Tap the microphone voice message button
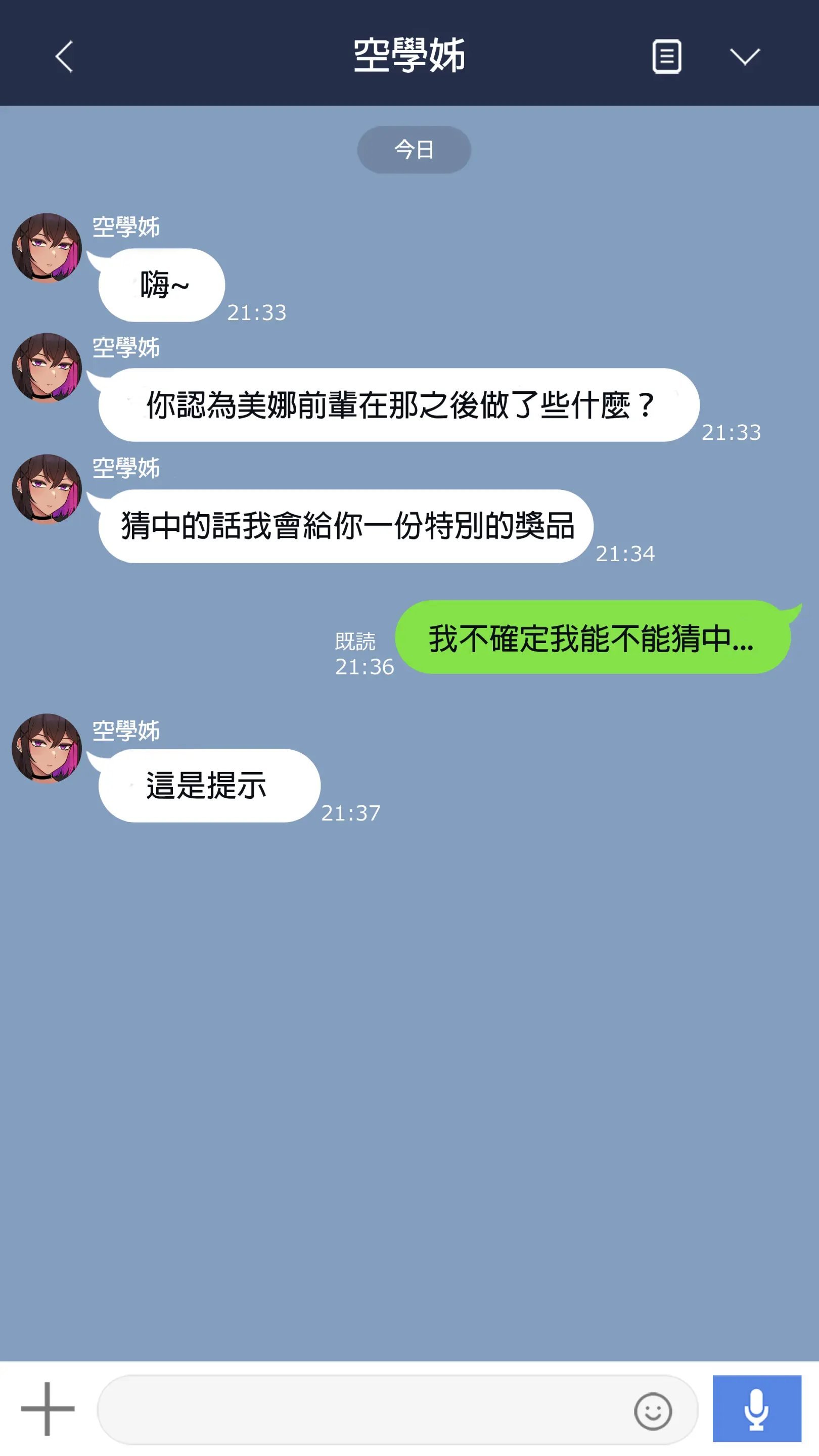Viewport: 819px width, 1456px height. tap(756, 1408)
